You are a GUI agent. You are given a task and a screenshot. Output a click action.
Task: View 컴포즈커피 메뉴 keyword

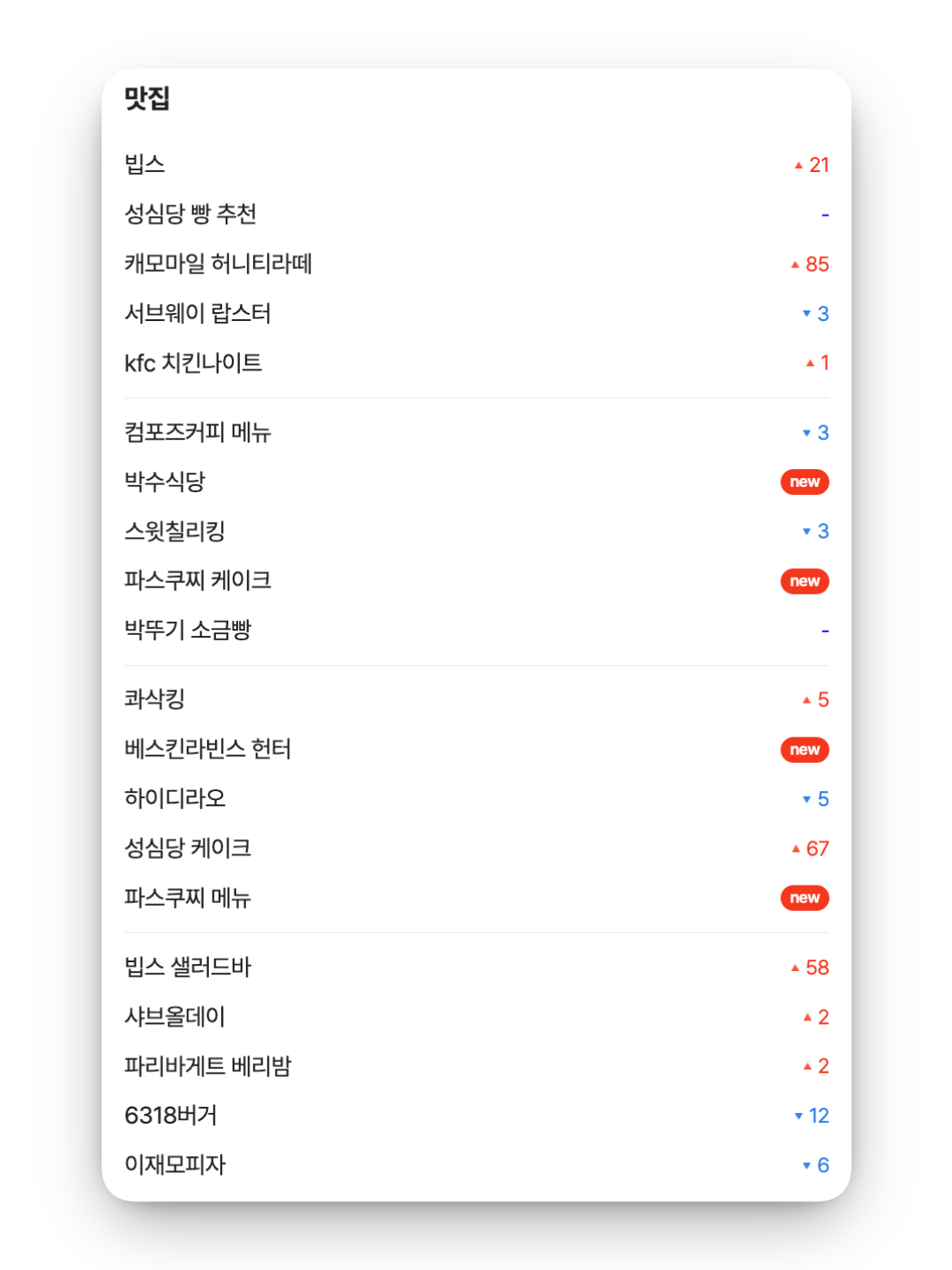point(197,432)
